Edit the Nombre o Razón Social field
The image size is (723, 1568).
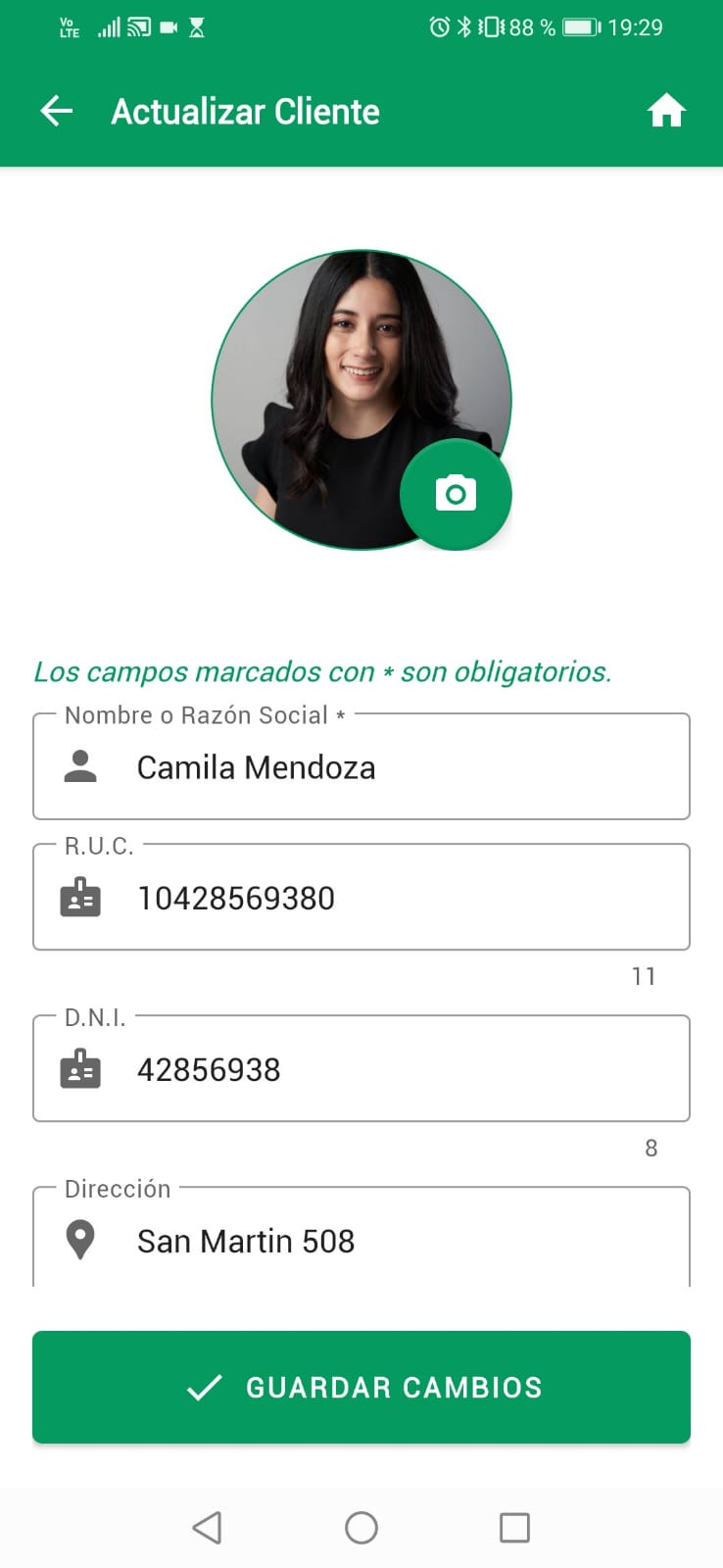click(392, 767)
